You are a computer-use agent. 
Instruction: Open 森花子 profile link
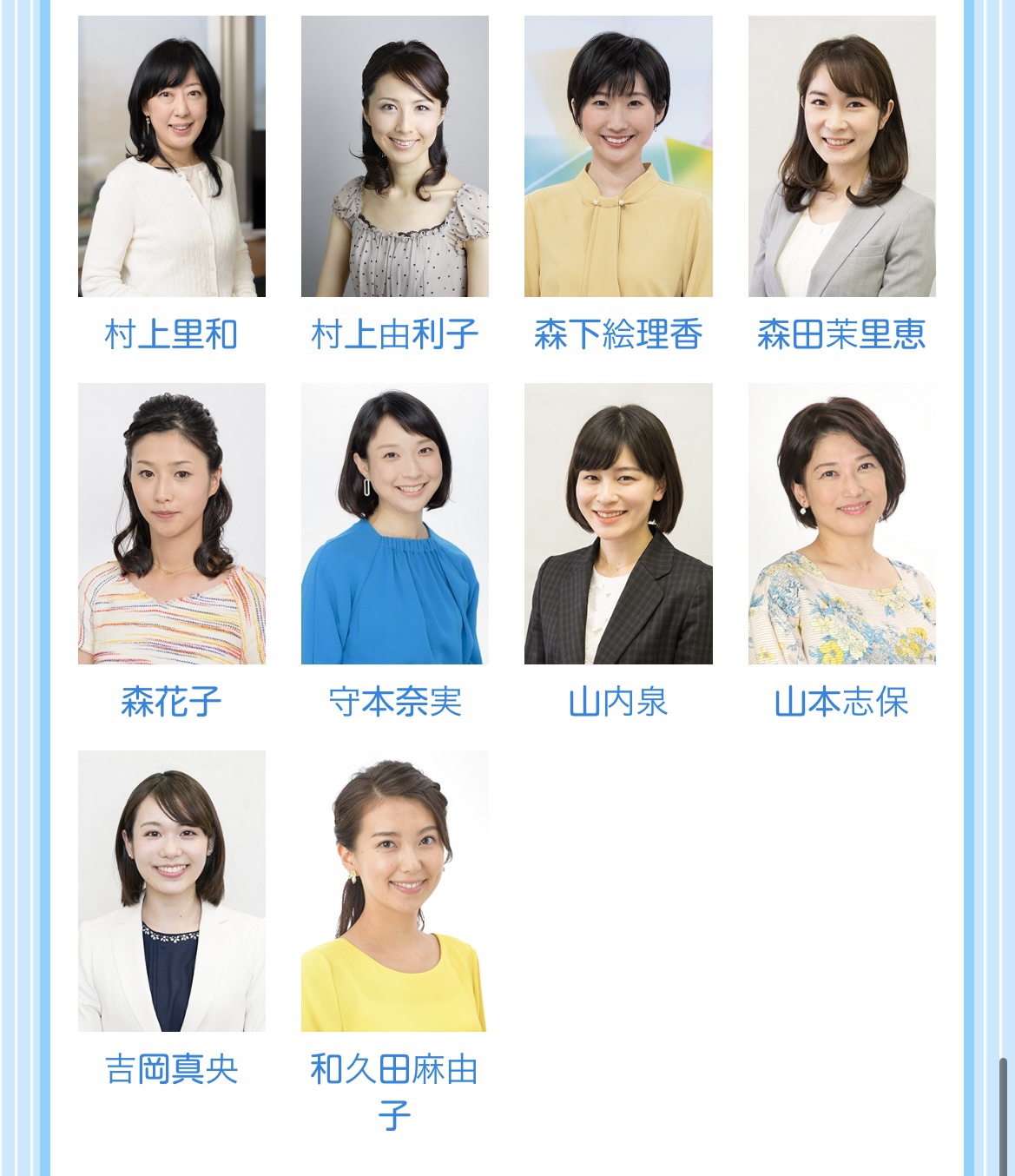click(x=171, y=702)
